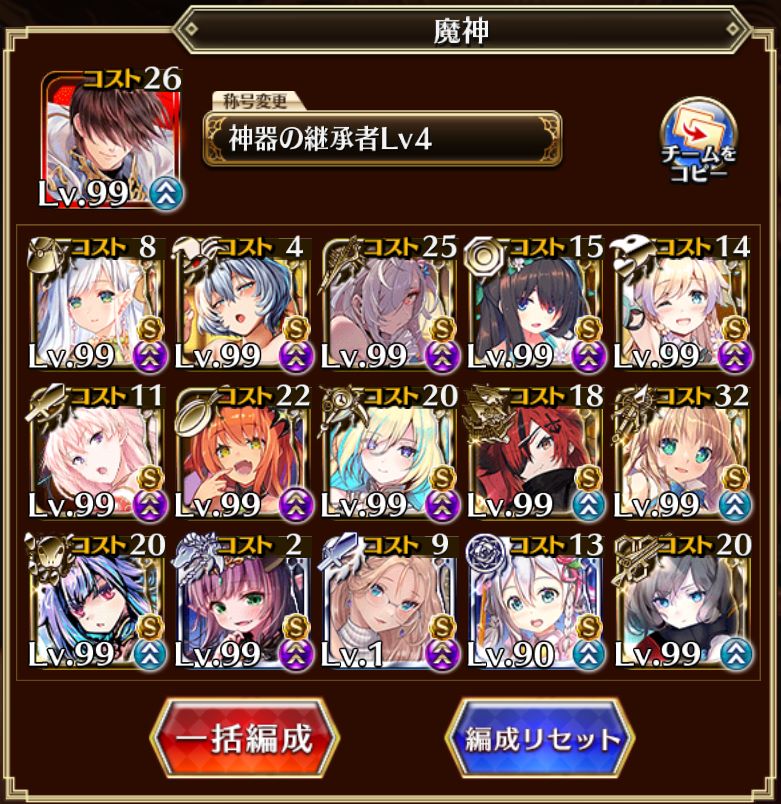Screen dimensions: 781x804
Task: Select the character card with cost 22
Action: click(243, 452)
